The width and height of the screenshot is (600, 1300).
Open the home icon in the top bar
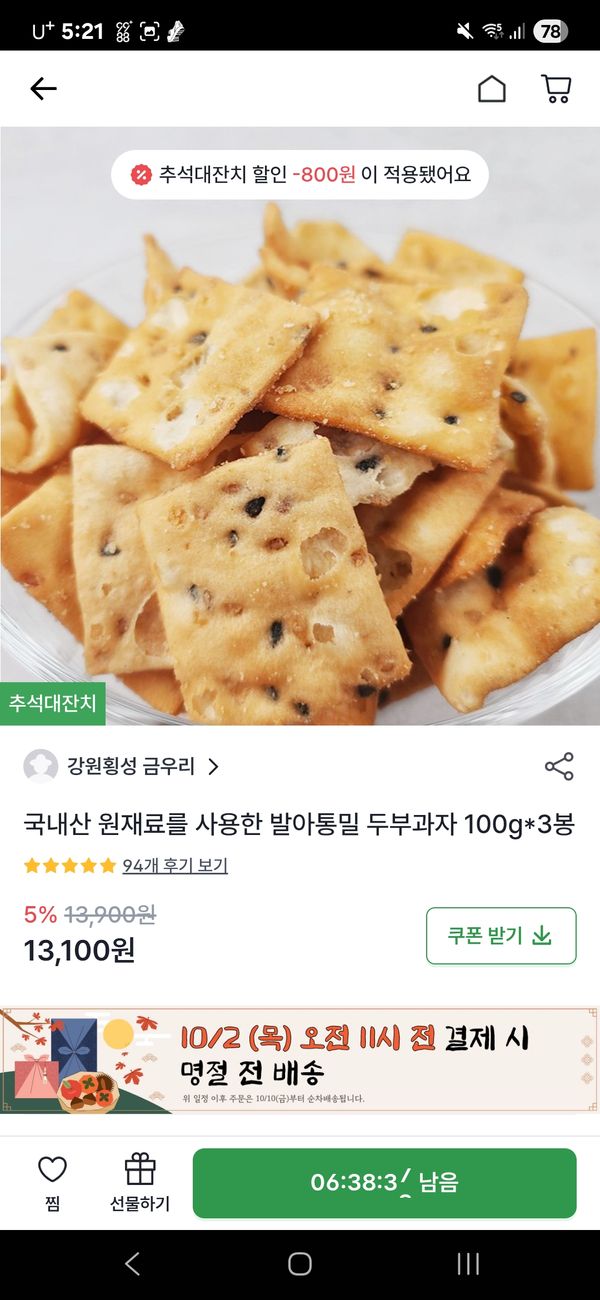(491, 89)
